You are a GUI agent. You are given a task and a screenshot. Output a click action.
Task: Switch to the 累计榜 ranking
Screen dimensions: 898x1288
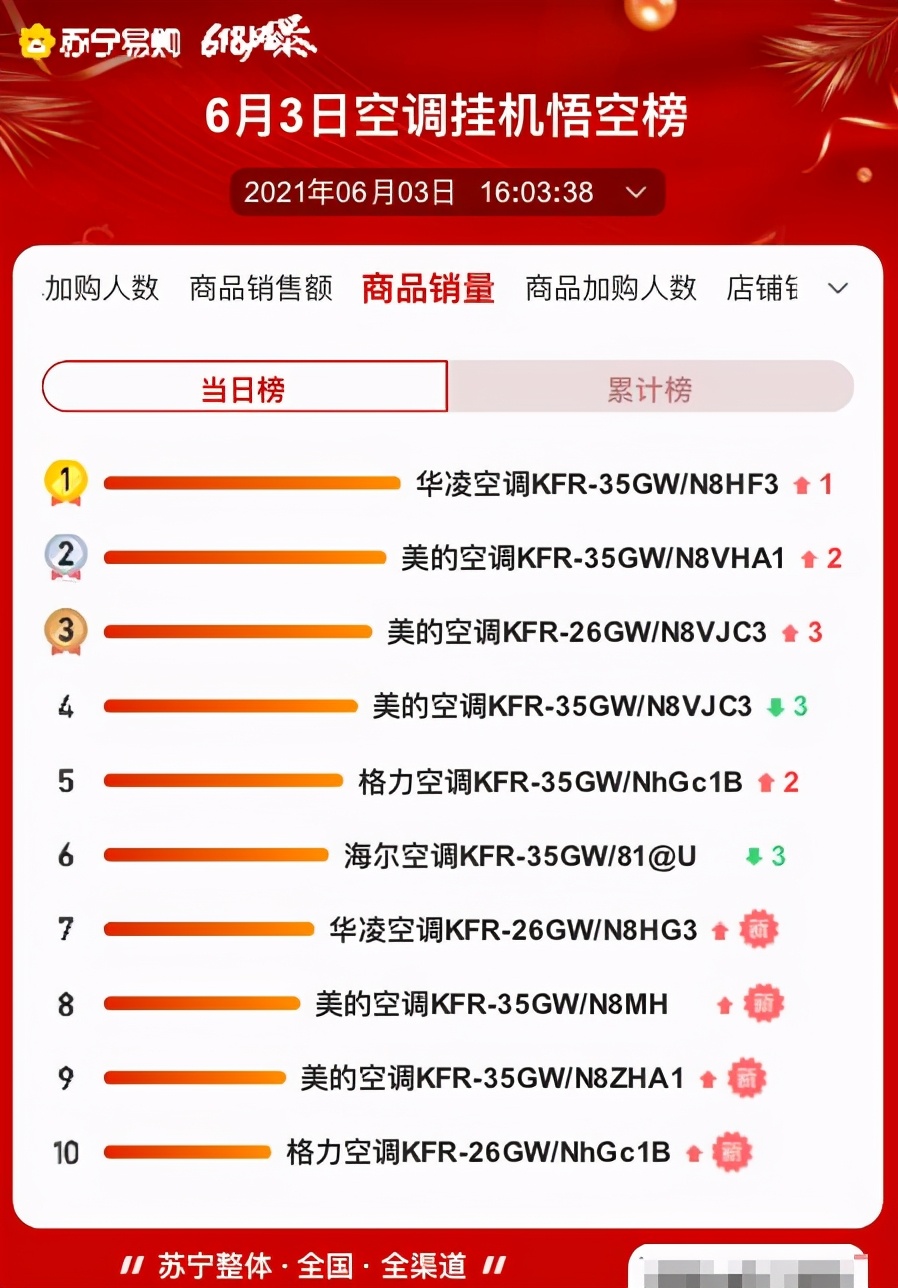tap(650, 387)
